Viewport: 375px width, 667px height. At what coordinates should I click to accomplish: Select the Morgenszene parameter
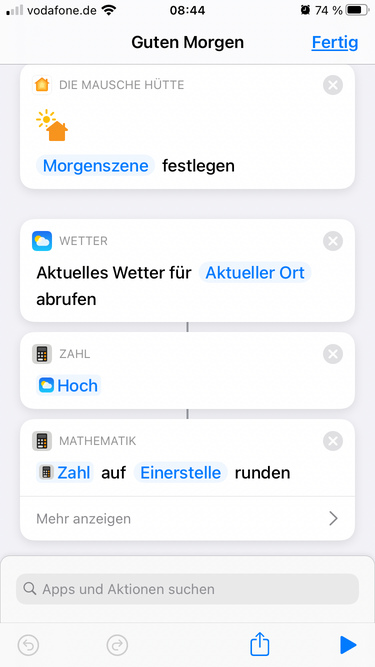[96, 165]
